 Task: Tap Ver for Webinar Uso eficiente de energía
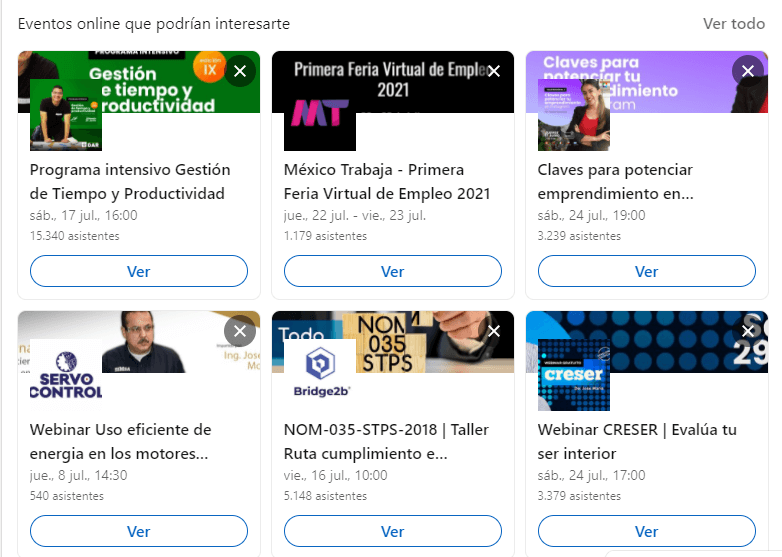(139, 531)
